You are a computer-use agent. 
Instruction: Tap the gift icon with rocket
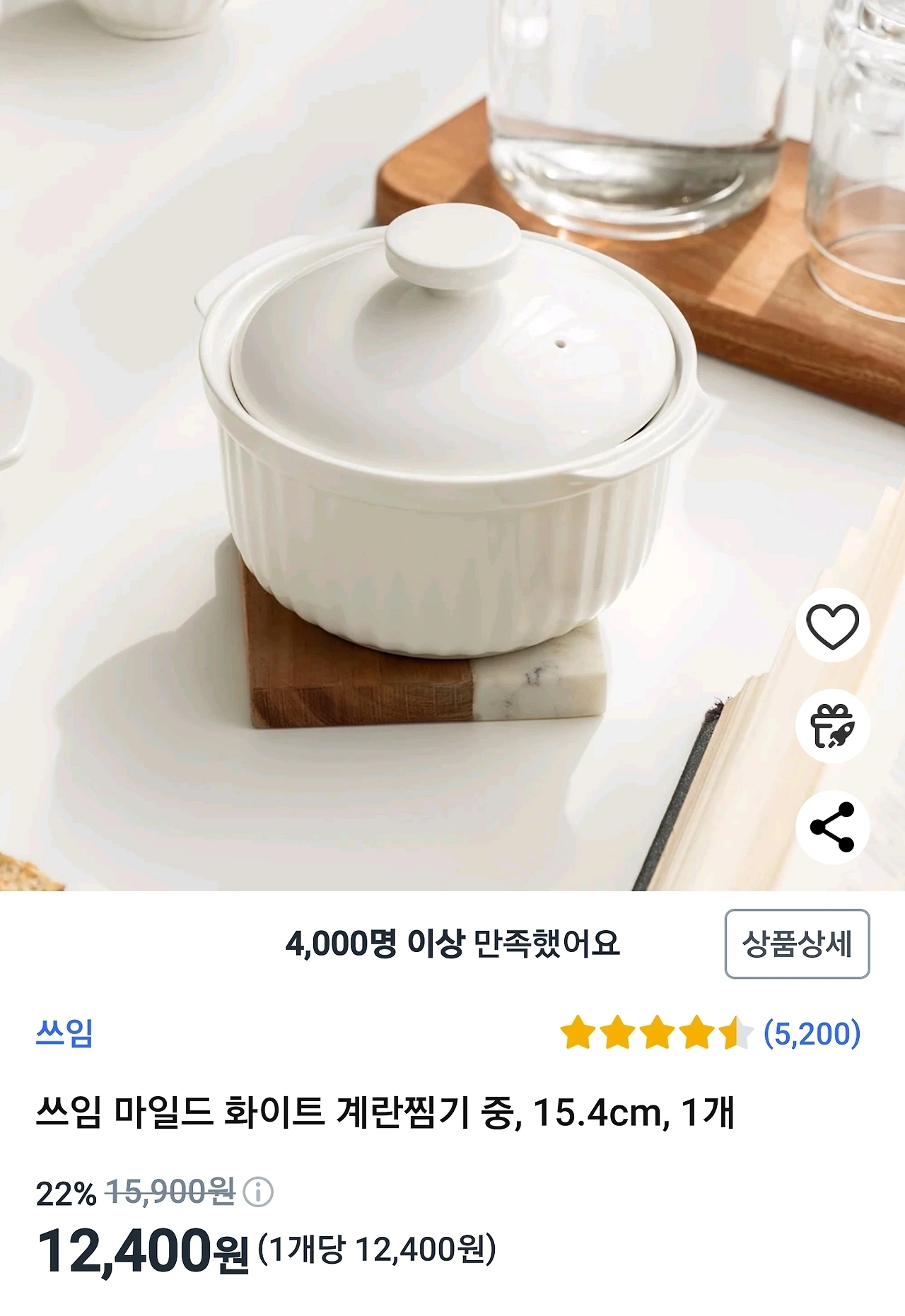(832, 726)
